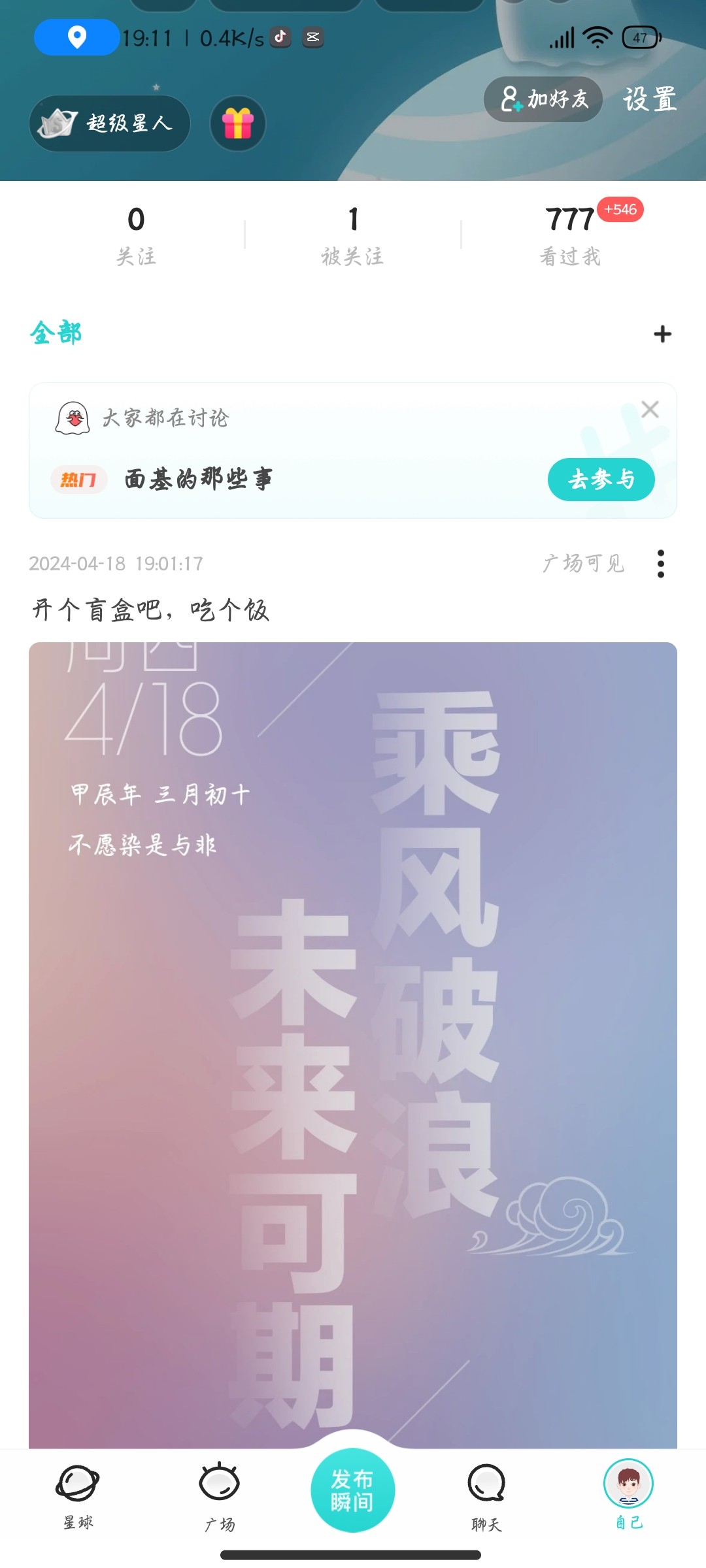The height and width of the screenshot is (1568, 706).
Task: Select the 全部 tab
Action: coord(56,333)
